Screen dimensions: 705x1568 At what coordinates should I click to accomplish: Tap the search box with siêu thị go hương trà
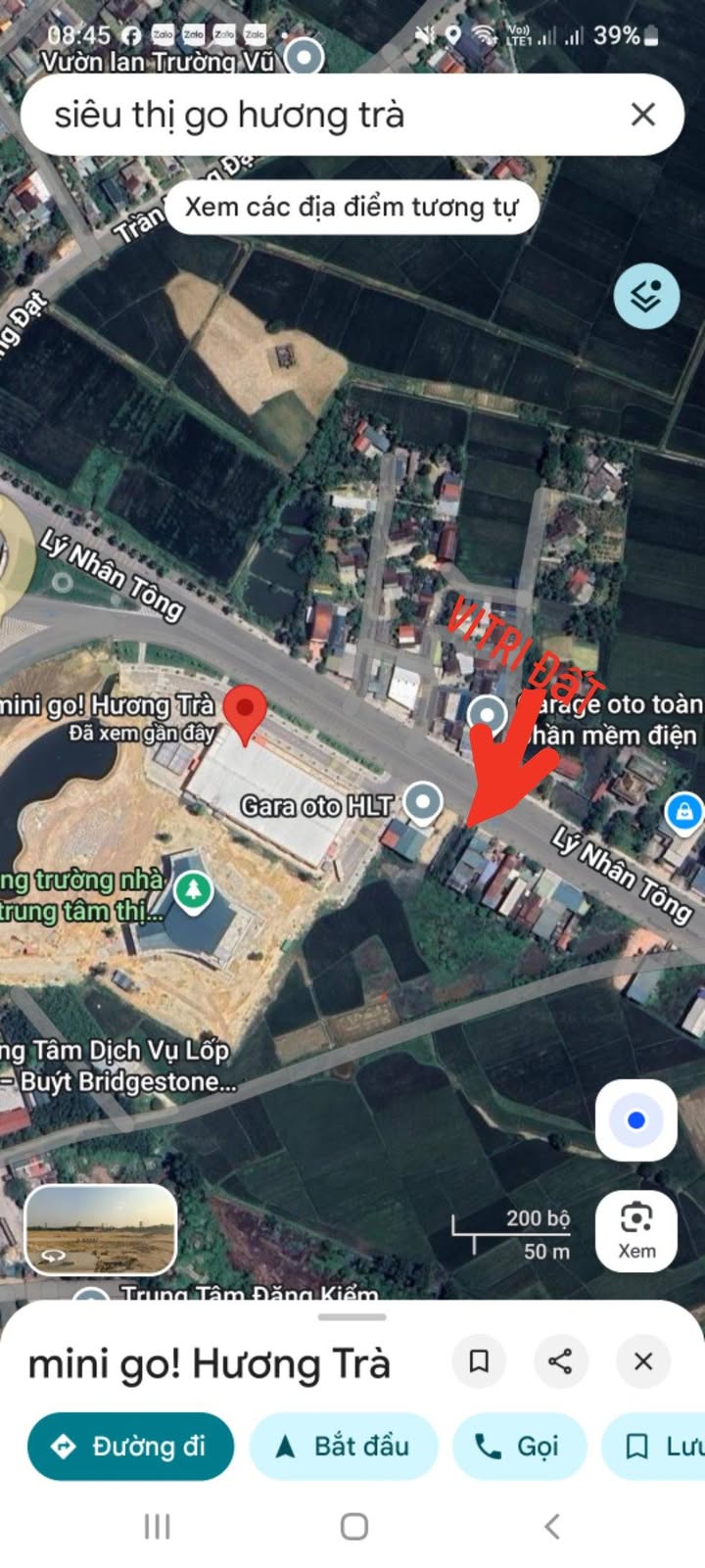coord(323,116)
